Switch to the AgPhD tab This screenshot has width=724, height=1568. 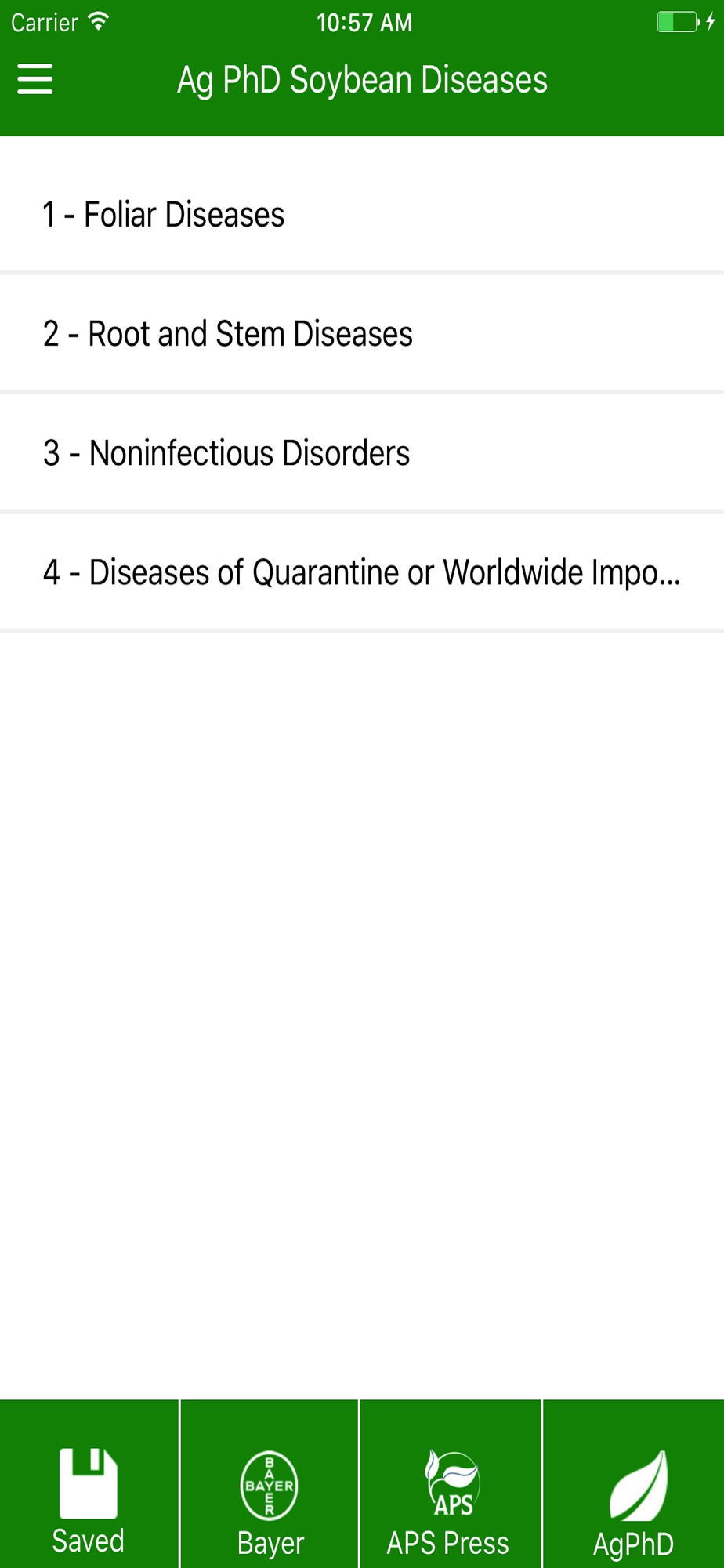pyautogui.click(x=634, y=1484)
